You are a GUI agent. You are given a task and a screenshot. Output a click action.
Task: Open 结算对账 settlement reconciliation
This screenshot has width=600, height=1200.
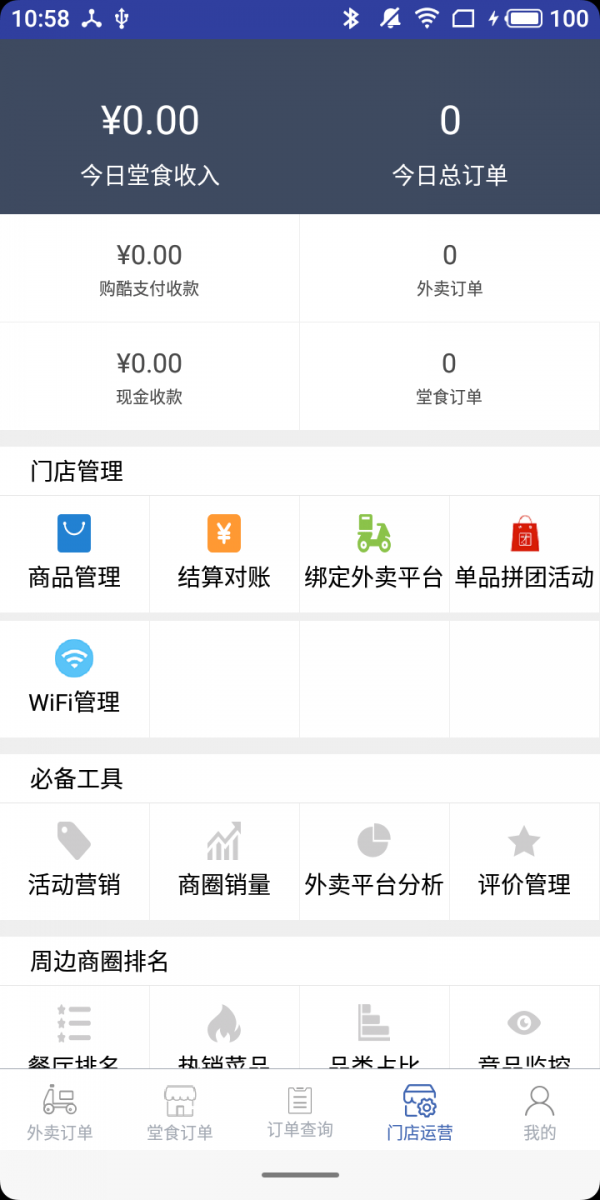pos(224,553)
